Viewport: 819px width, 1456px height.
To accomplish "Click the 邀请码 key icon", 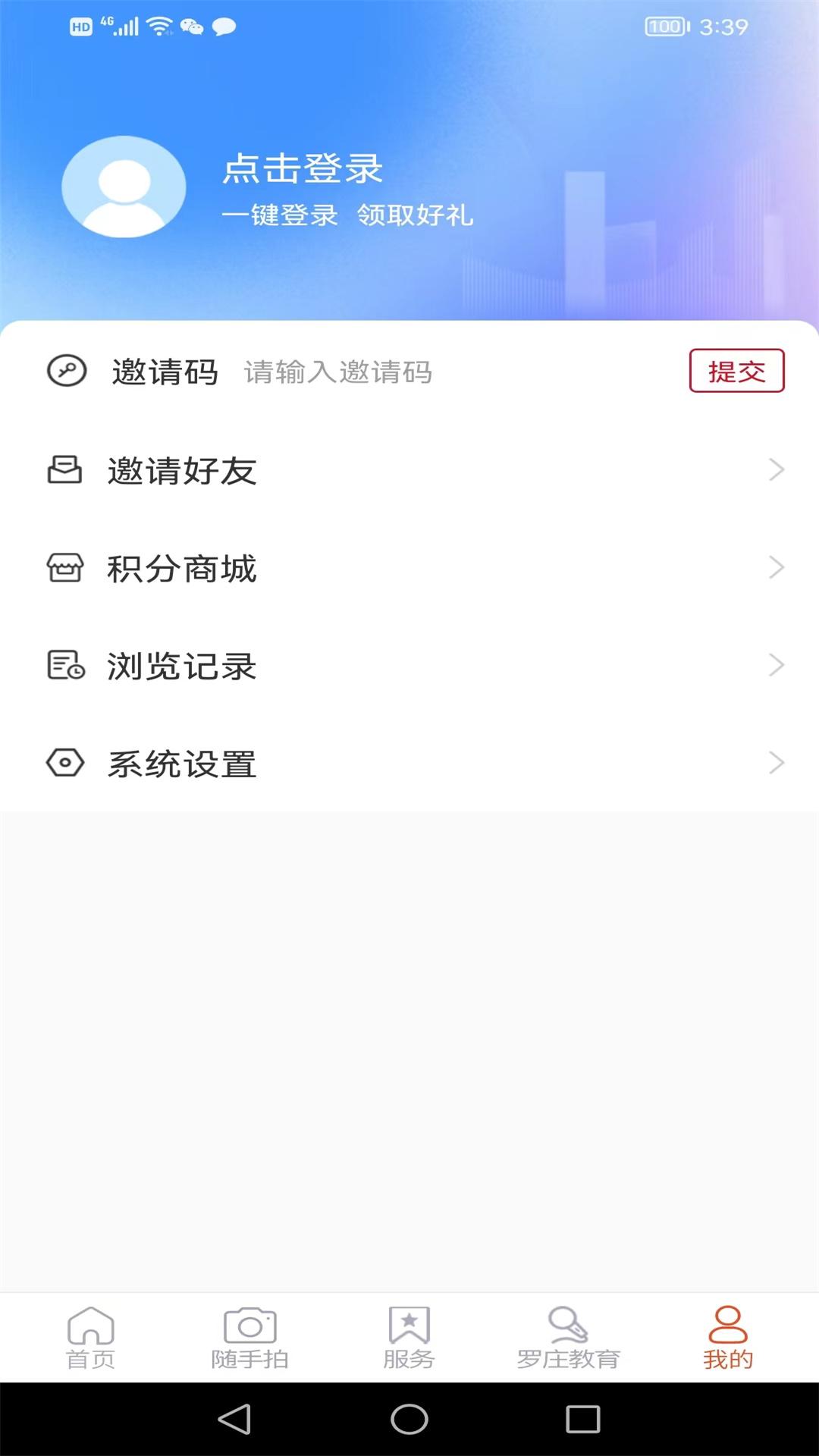I will [66, 372].
